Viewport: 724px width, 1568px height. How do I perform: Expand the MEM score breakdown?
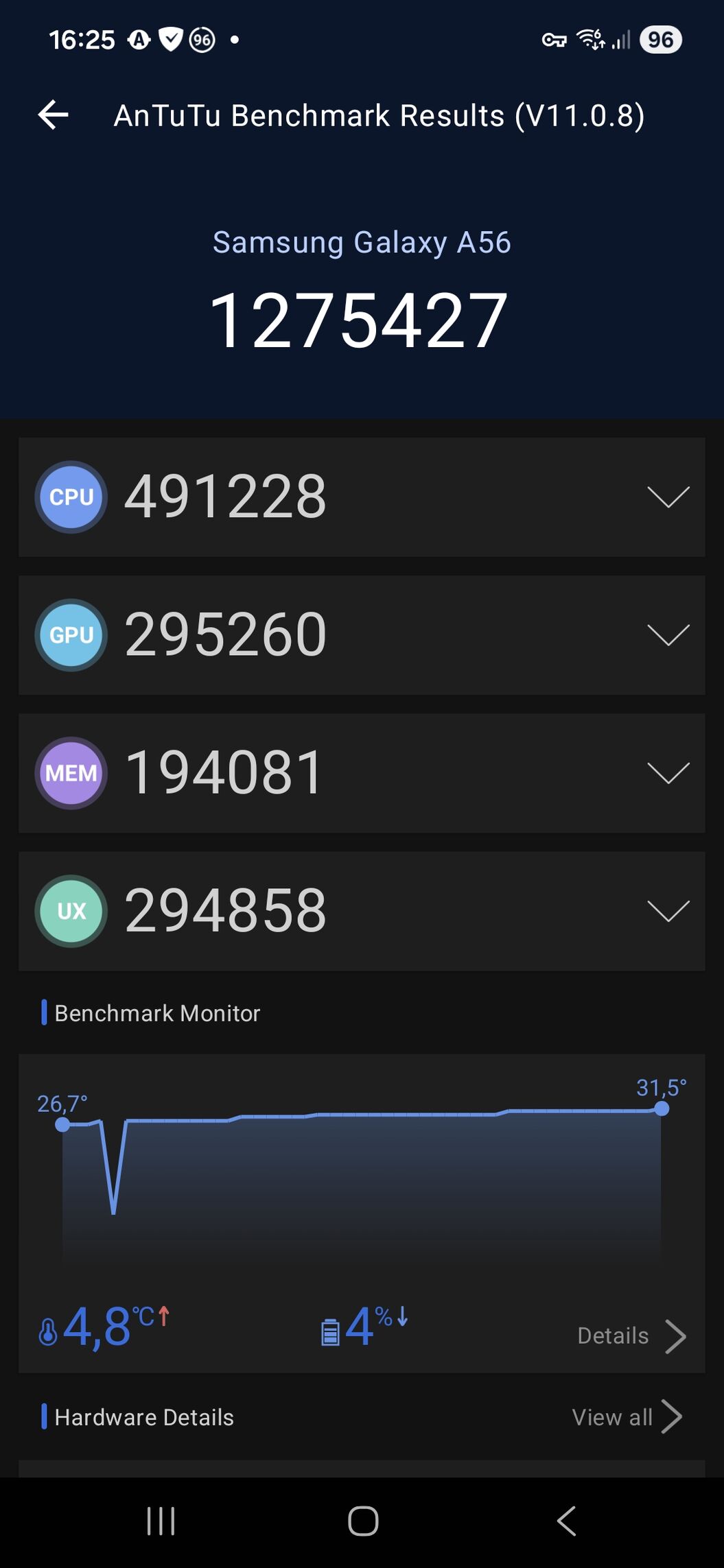tap(668, 773)
